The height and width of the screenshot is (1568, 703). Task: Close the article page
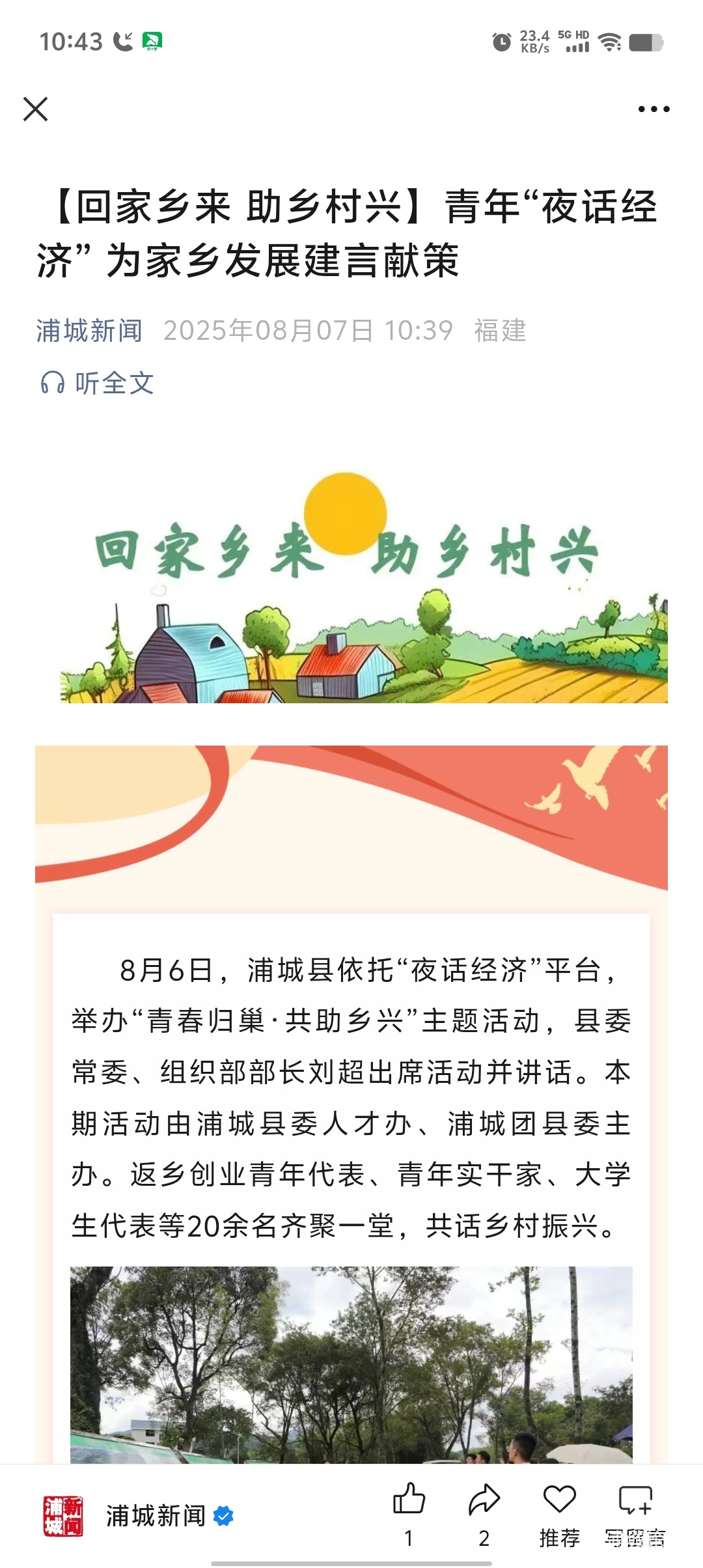click(36, 109)
